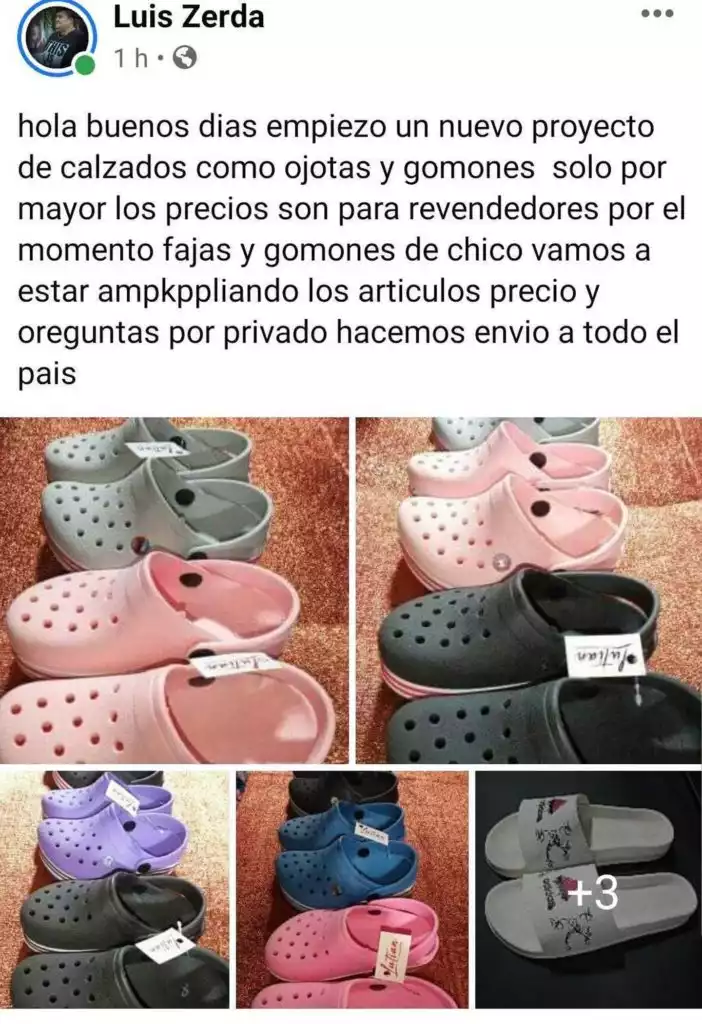
Task: Open Luis Zerda's profile picture
Action: (x=56, y=38)
